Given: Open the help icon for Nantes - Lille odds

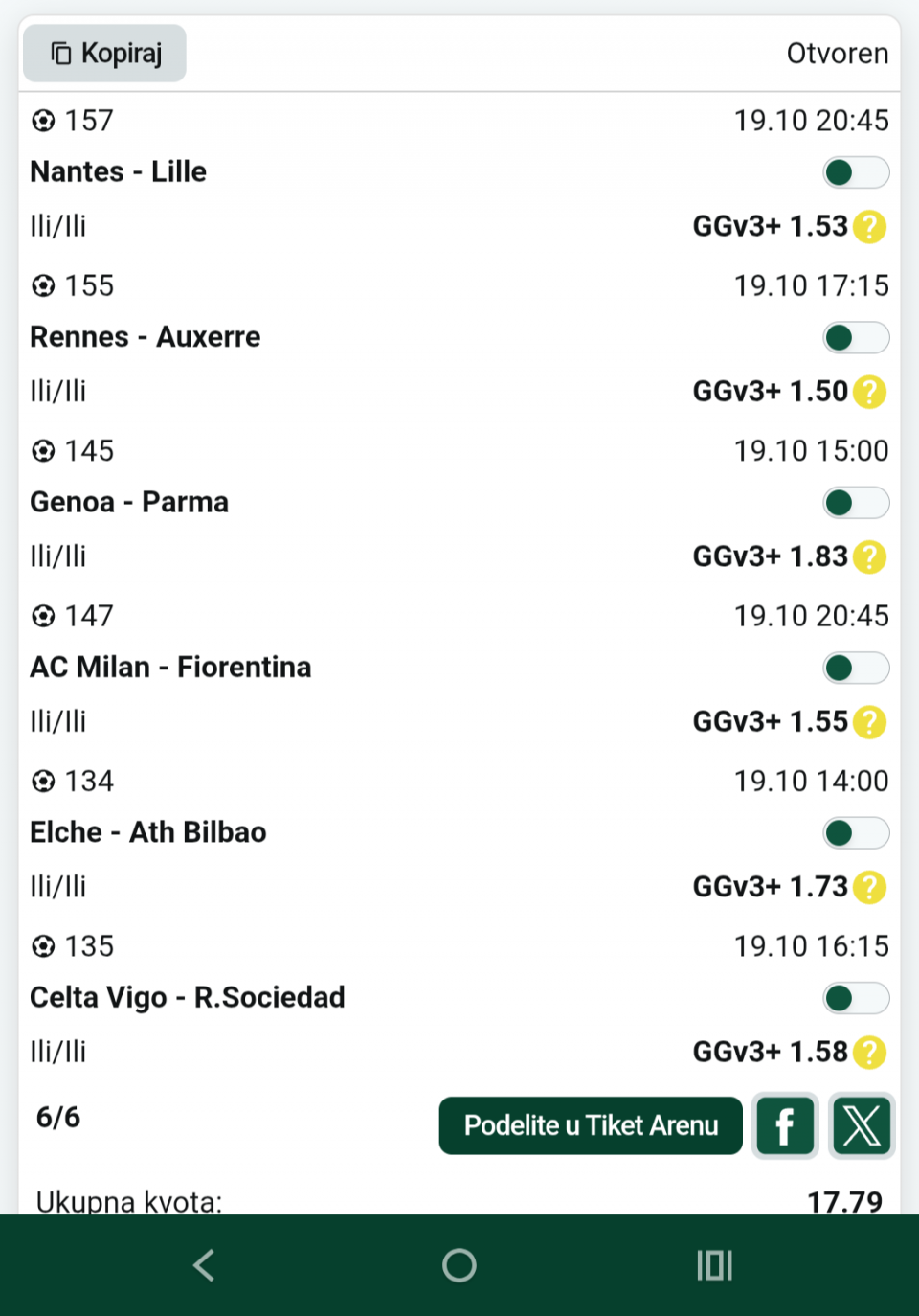Looking at the screenshot, I should [x=869, y=227].
